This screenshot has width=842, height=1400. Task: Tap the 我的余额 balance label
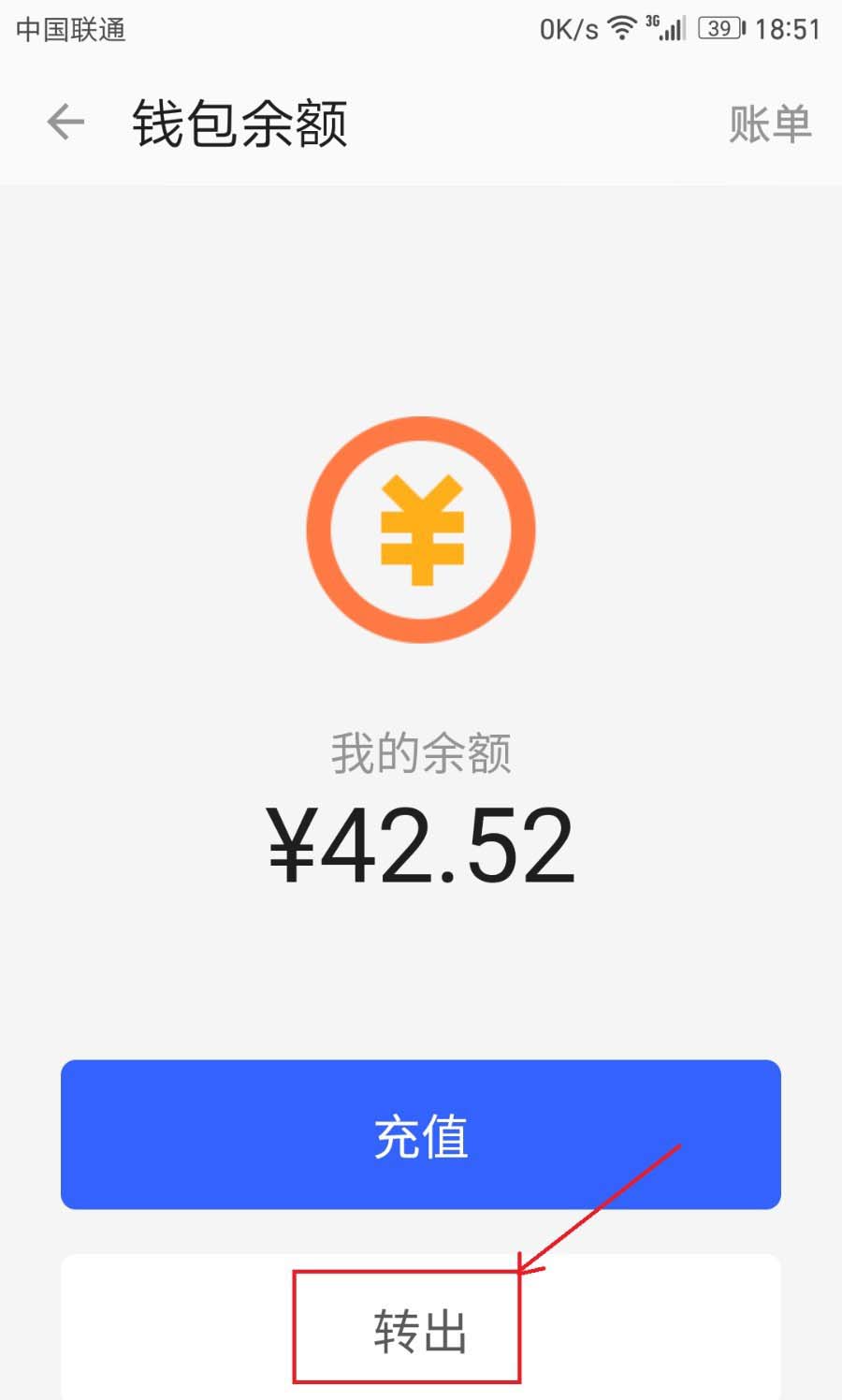(423, 751)
